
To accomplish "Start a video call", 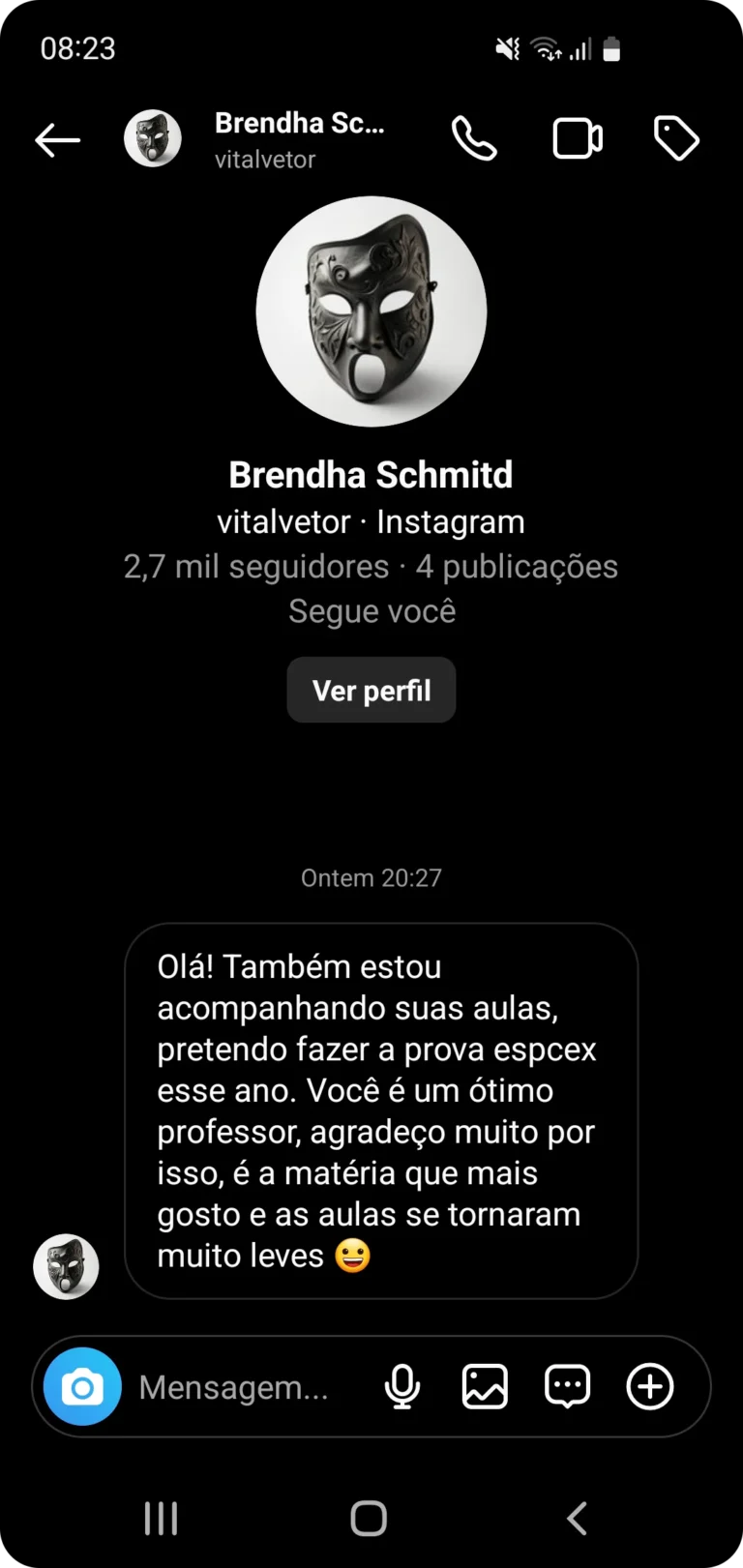I will [577, 138].
